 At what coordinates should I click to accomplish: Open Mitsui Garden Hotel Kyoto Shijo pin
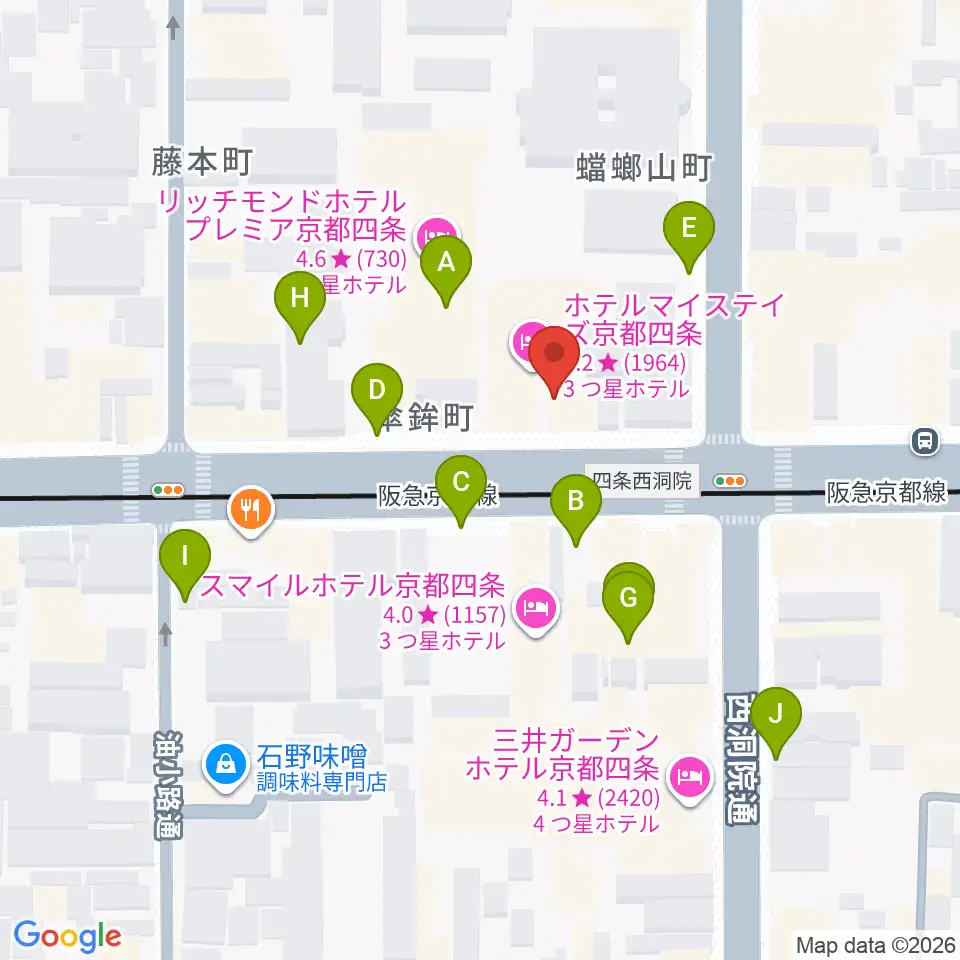691,779
